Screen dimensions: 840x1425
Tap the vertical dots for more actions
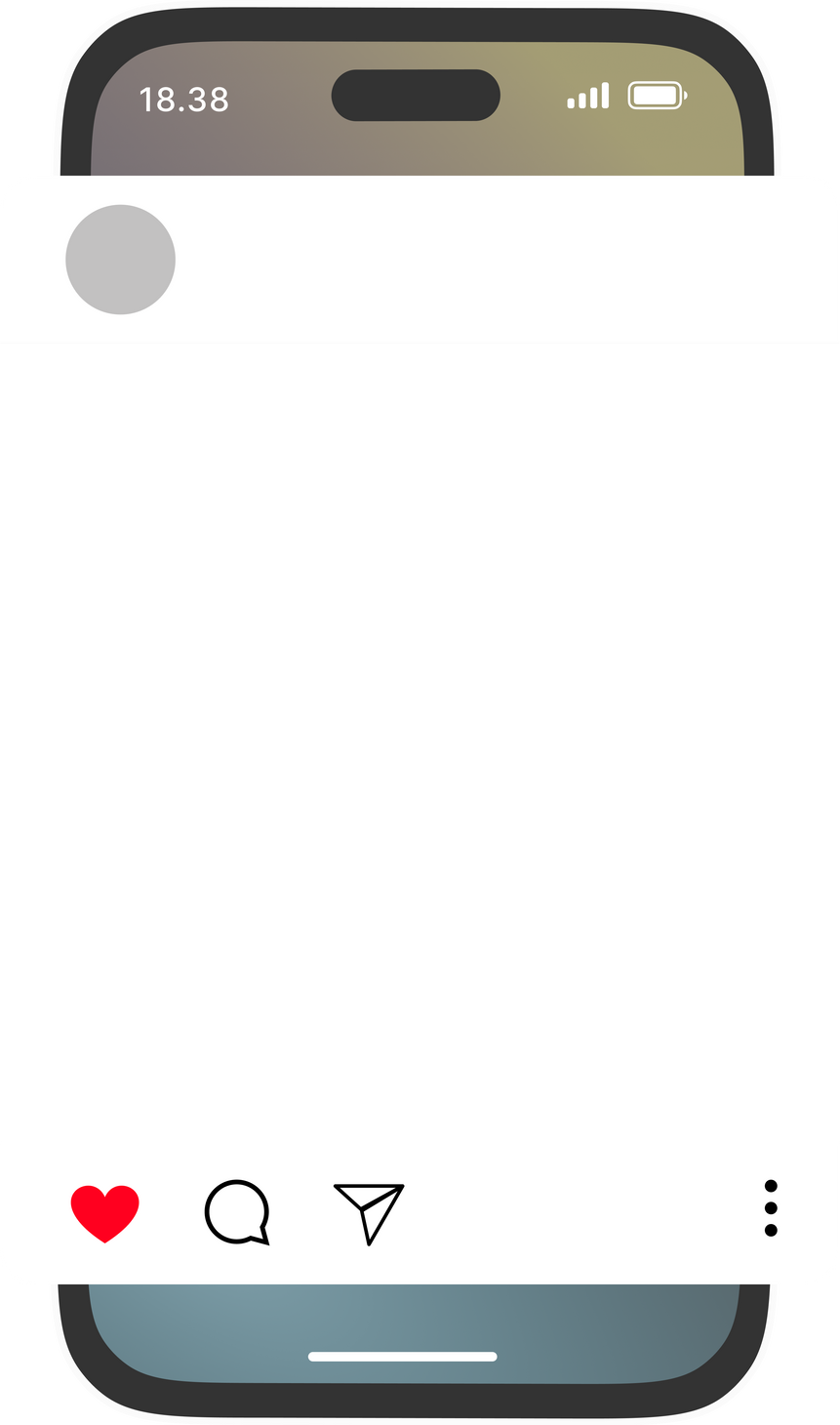pos(772,1210)
